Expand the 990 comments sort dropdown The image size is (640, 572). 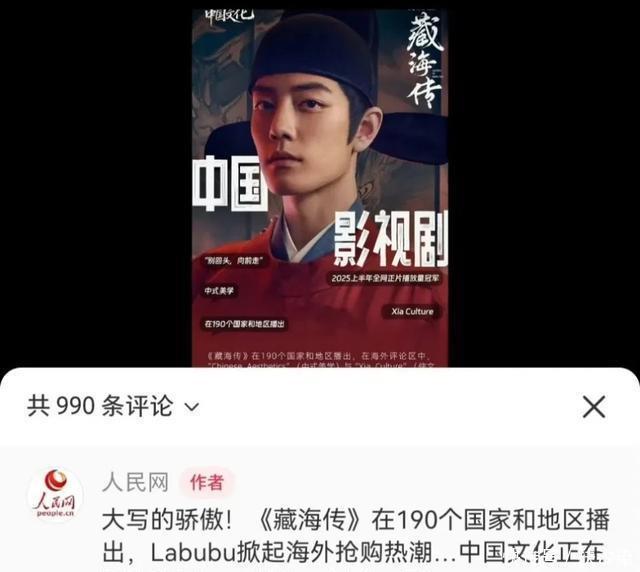click(193, 406)
